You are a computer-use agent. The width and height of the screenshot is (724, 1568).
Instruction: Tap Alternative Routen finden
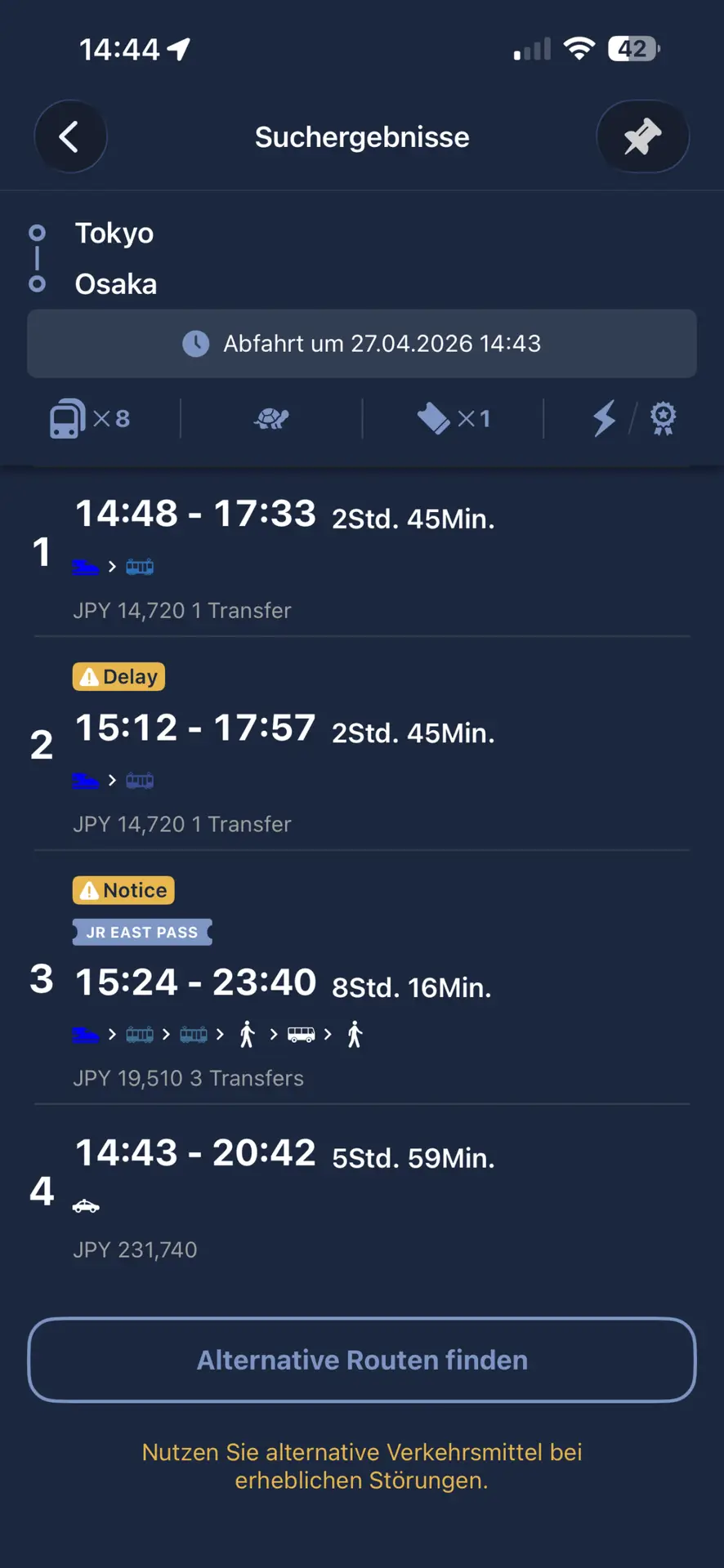[362, 1360]
